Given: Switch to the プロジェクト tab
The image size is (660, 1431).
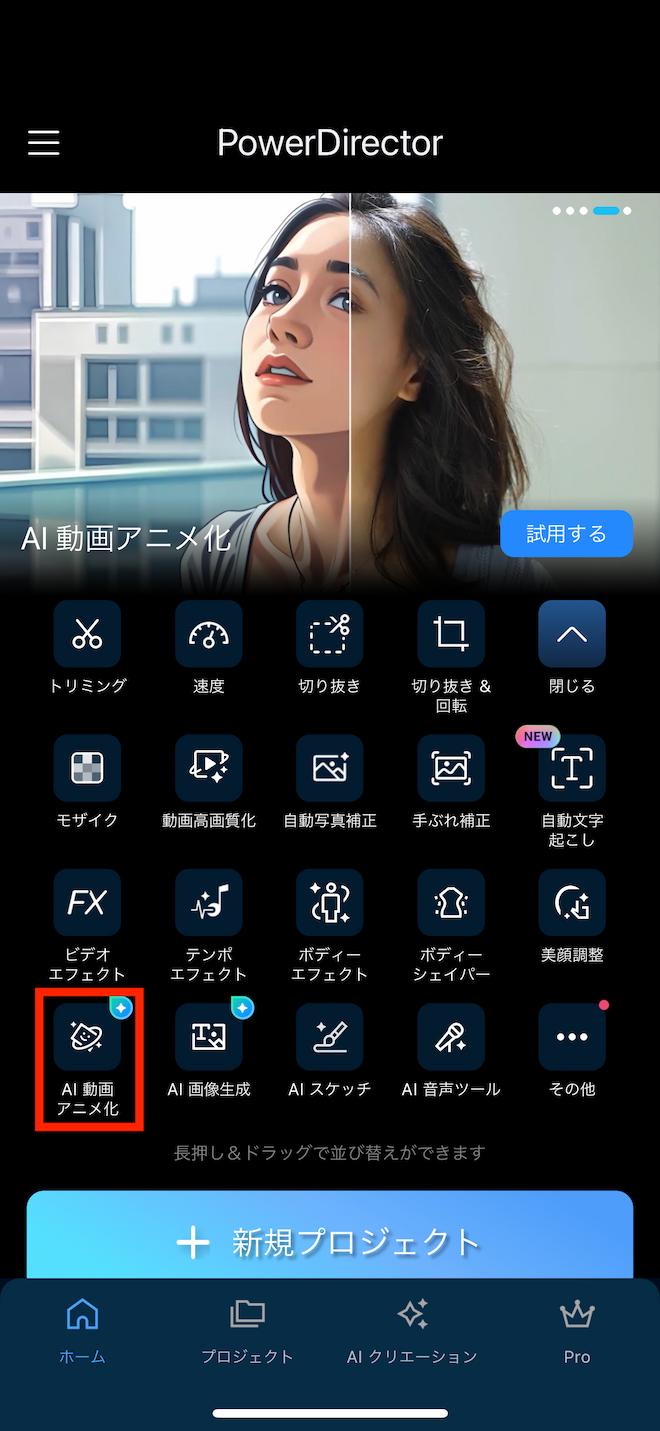Looking at the screenshot, I should click(247, 1332).
